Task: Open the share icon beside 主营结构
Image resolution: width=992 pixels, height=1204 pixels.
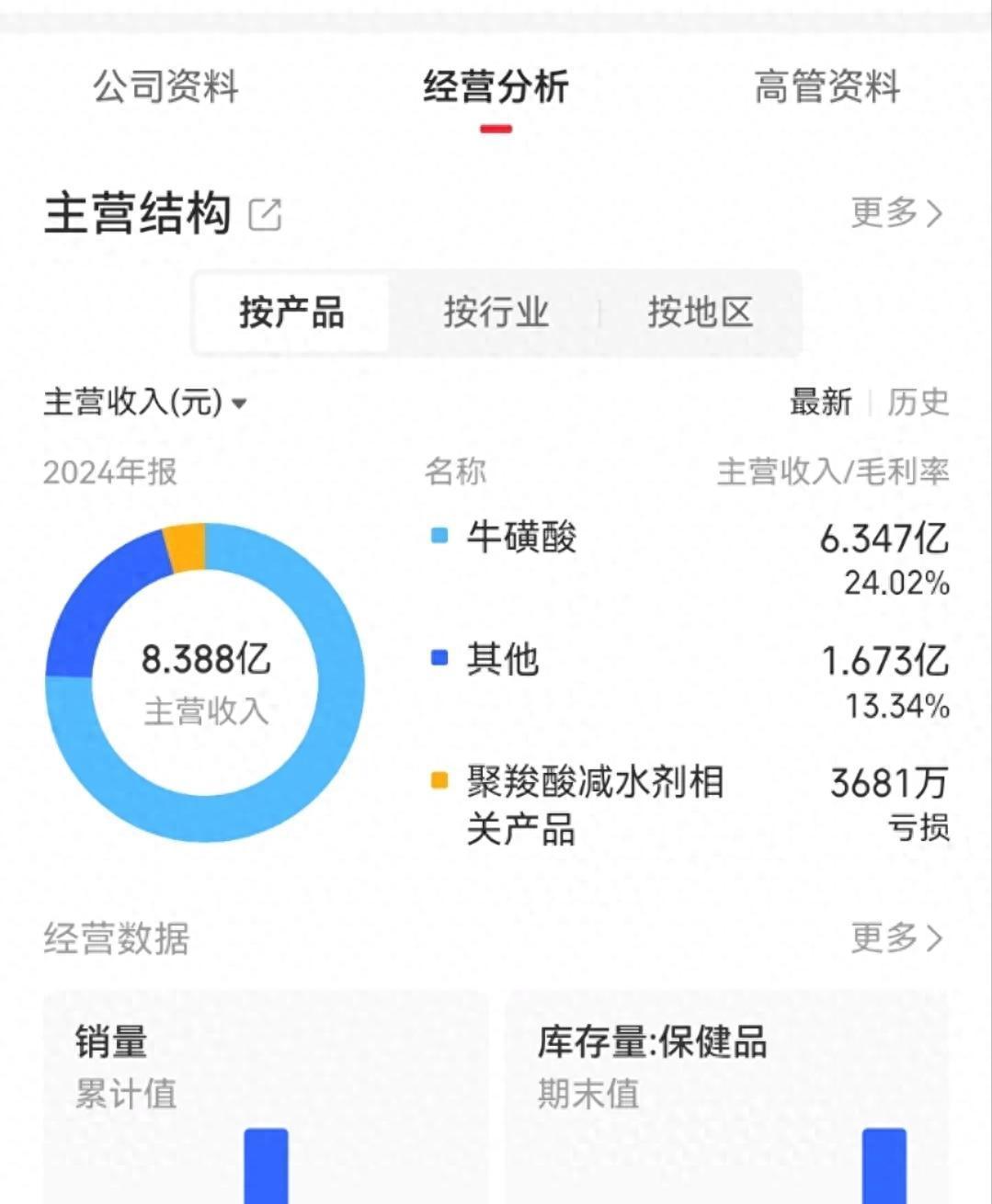Action: coord(265,214)
